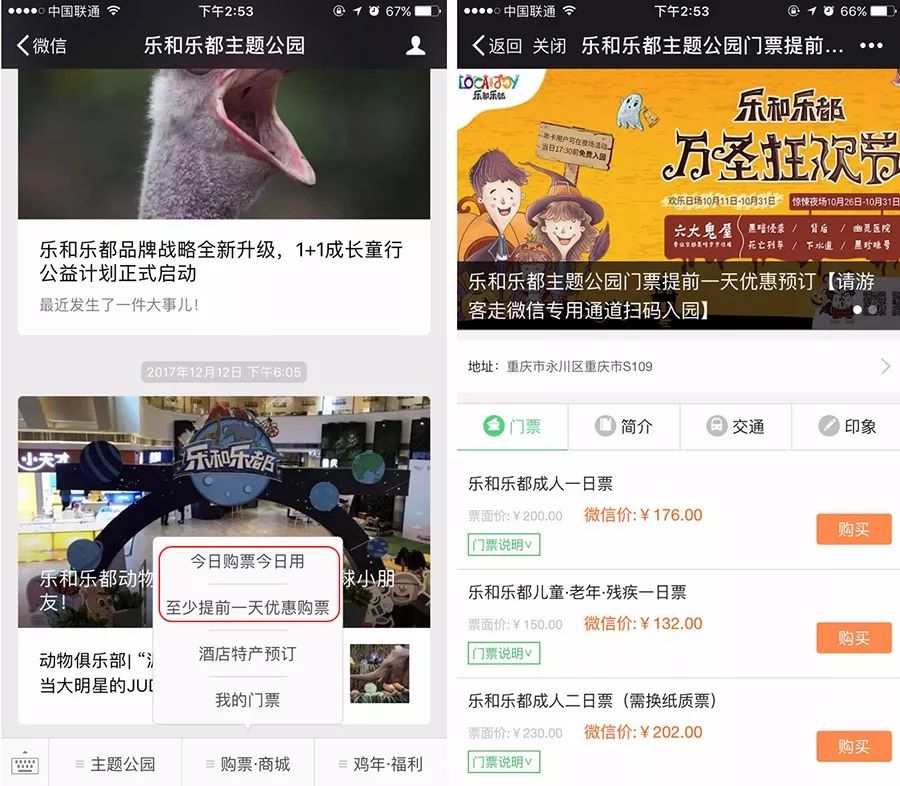Open the address row 重庆市永川区

pos(678,367)
